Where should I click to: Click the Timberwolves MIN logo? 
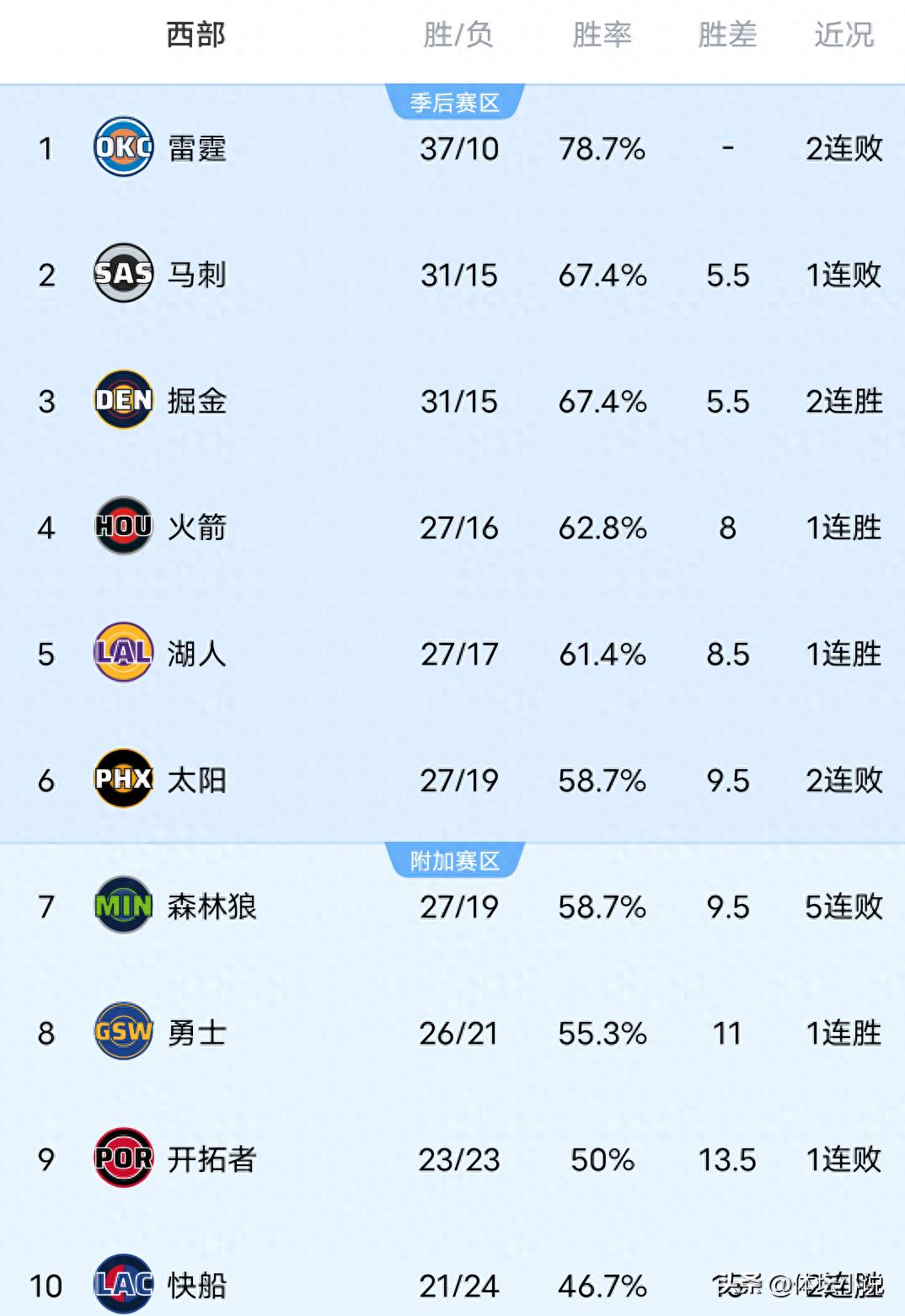(123, 907)
